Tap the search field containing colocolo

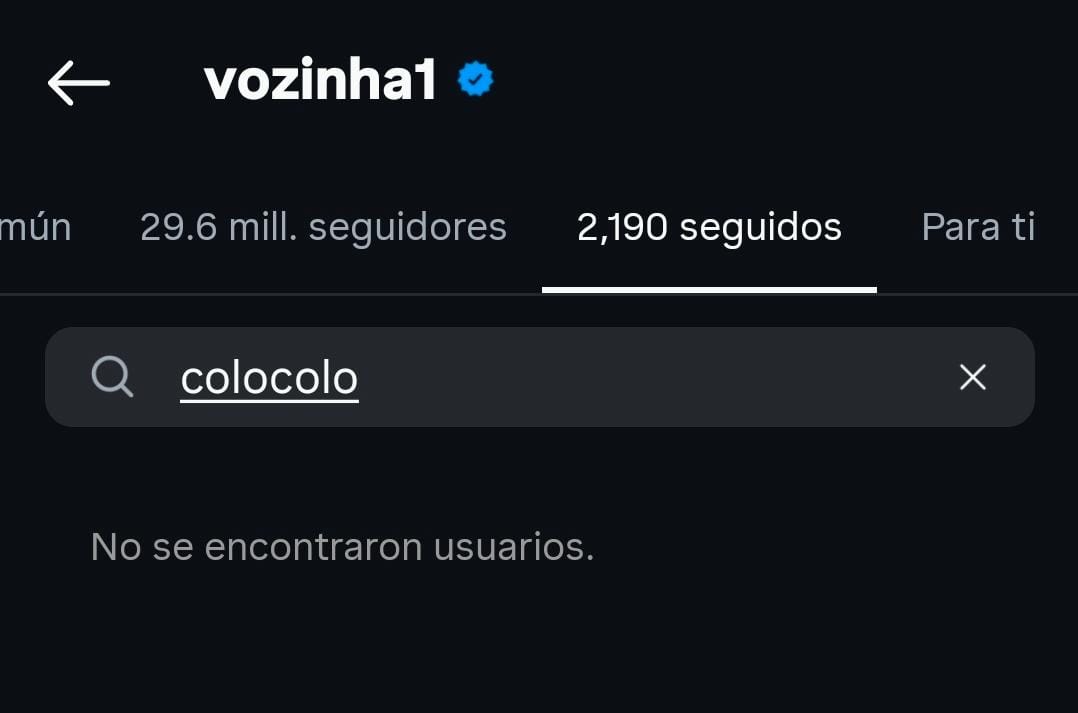click(x=540, y=377)
